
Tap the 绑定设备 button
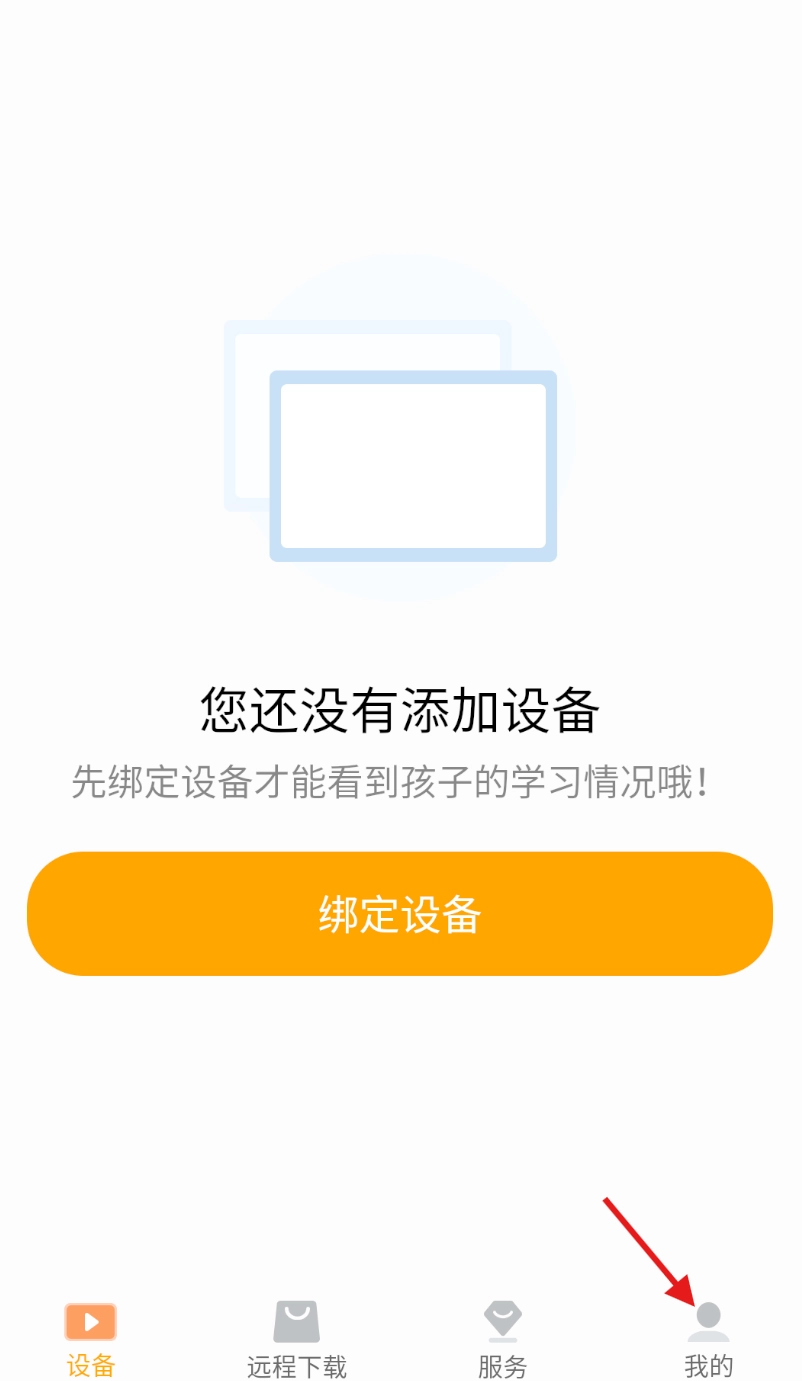(x=400, y=913)
